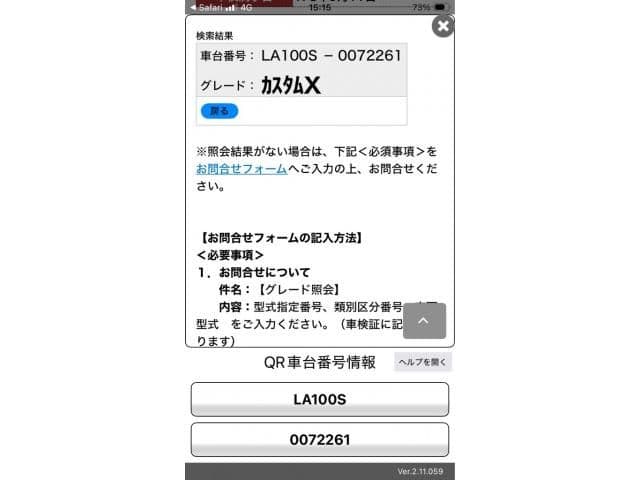Tap the 戻る back button
The height and width of the screenshot is (480, 640).
click(x=219, y=111)
